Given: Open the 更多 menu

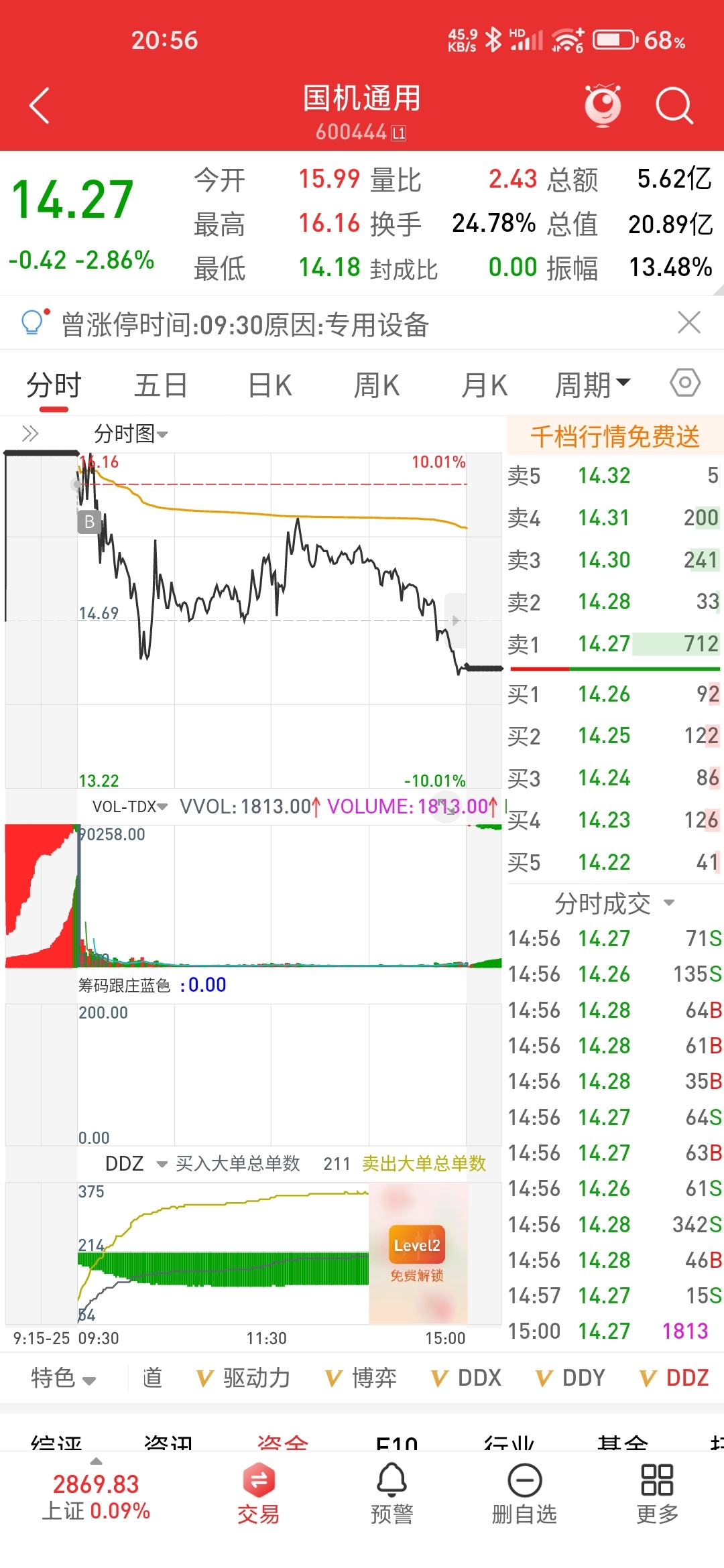Looking at the screenshot, I should click(x=657, y=1494).
